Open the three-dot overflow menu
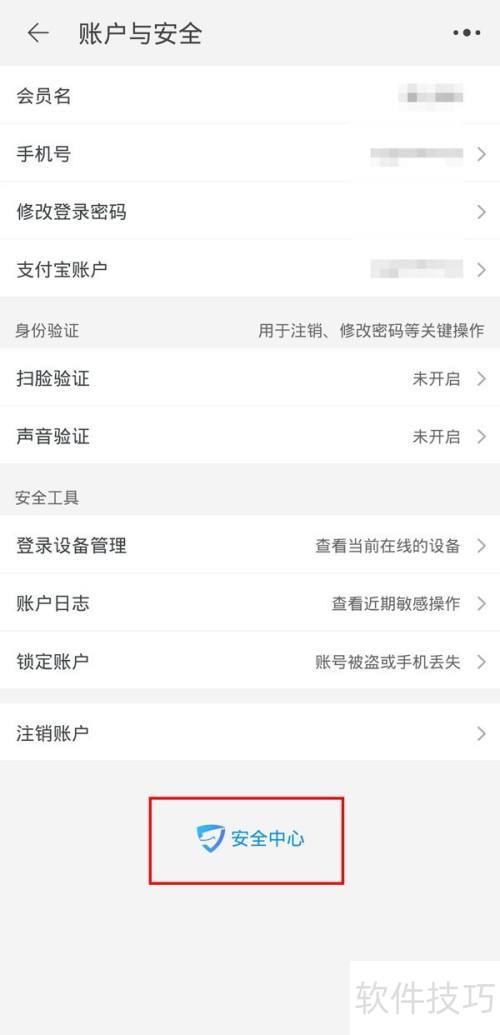Screen dimensions: 500x1035 tap(466, 33)
